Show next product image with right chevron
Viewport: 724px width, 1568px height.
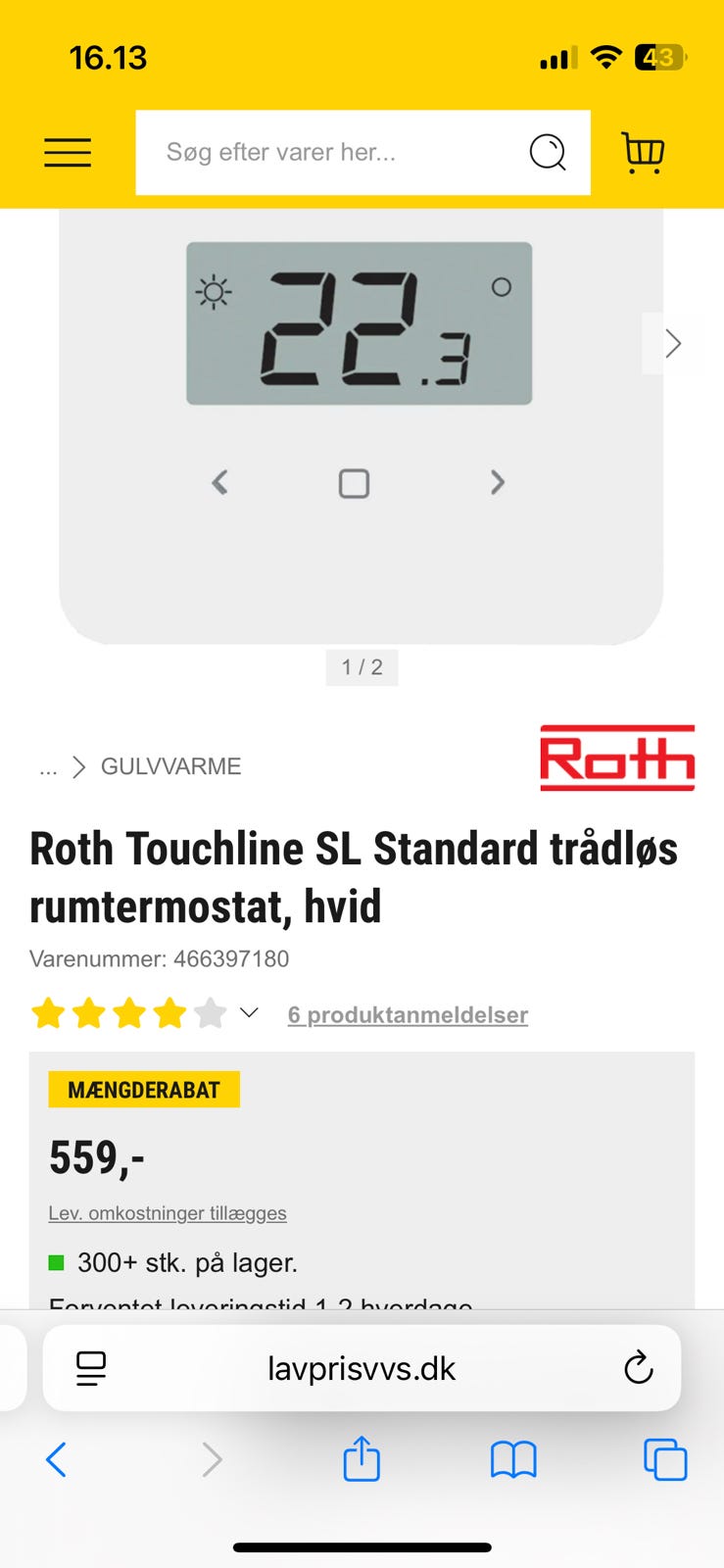click(673, 343)
